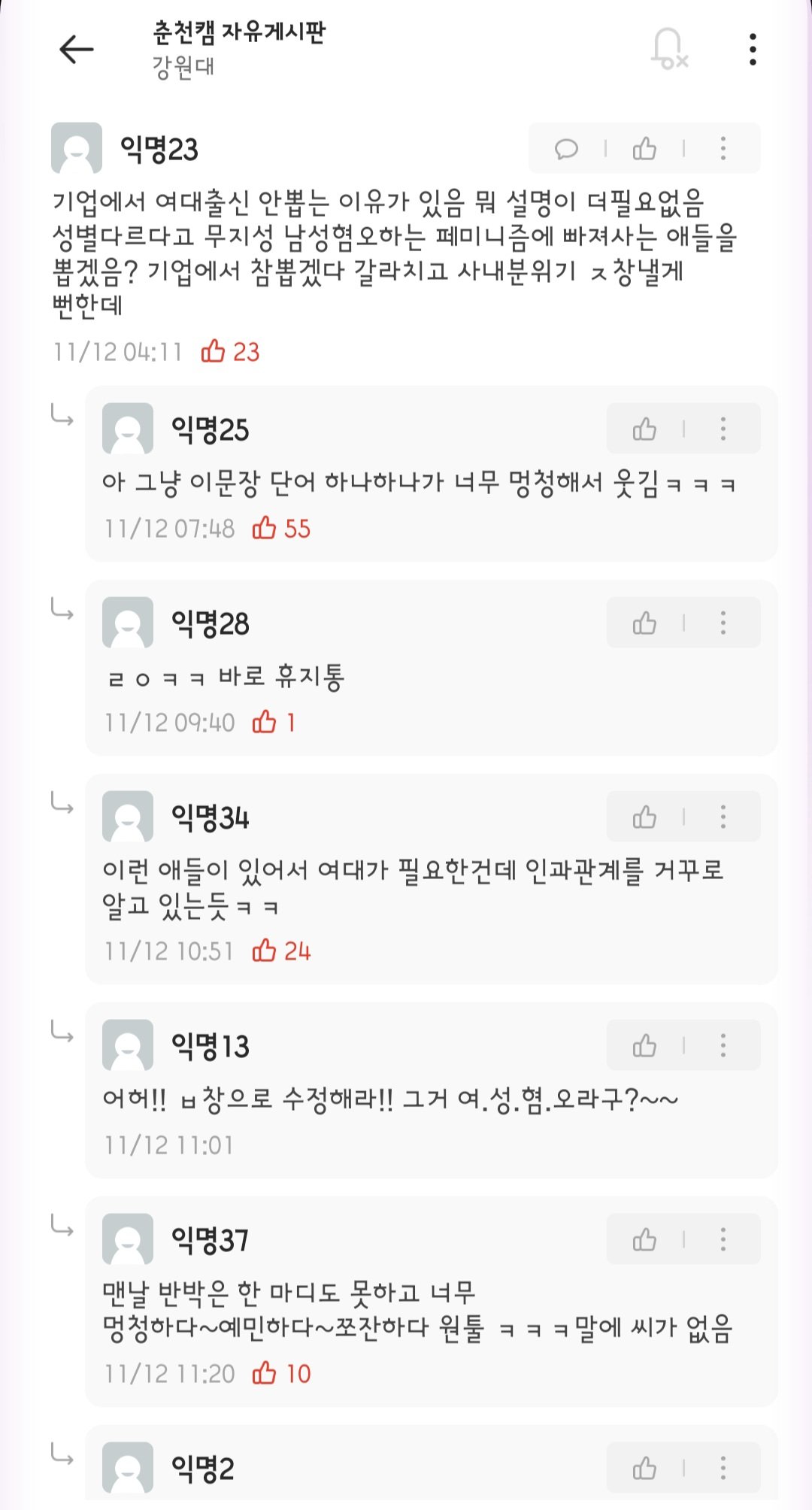Open more options for 익명13's reply
The height and width of the screenshot is (1510, 812).
[723, 1046]
